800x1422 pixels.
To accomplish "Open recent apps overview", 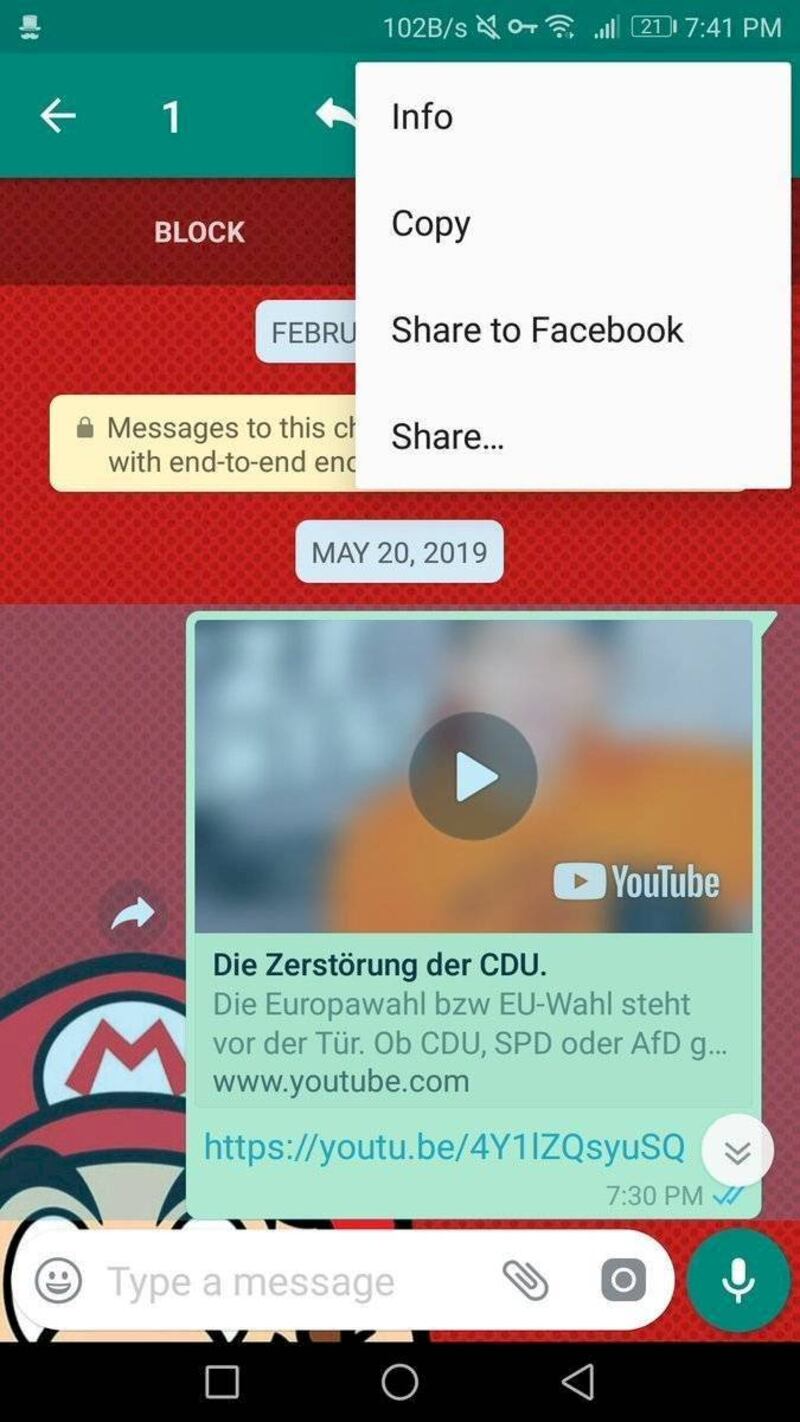I will (222, 1382).
